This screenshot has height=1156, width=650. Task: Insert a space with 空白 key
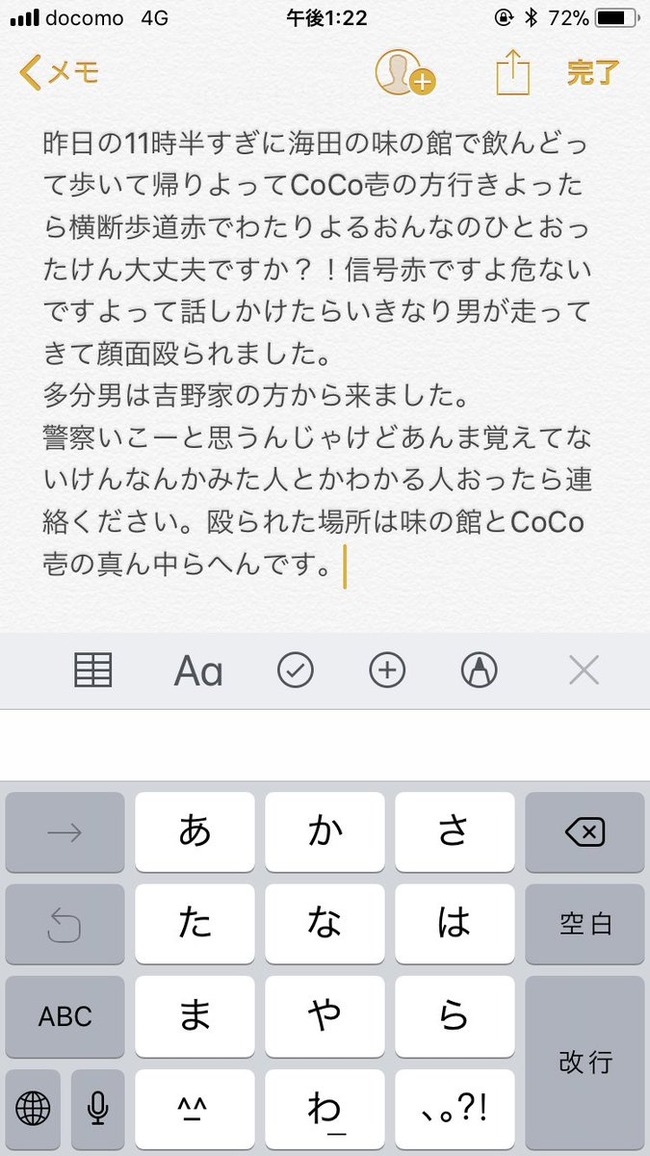coord(584,923)
